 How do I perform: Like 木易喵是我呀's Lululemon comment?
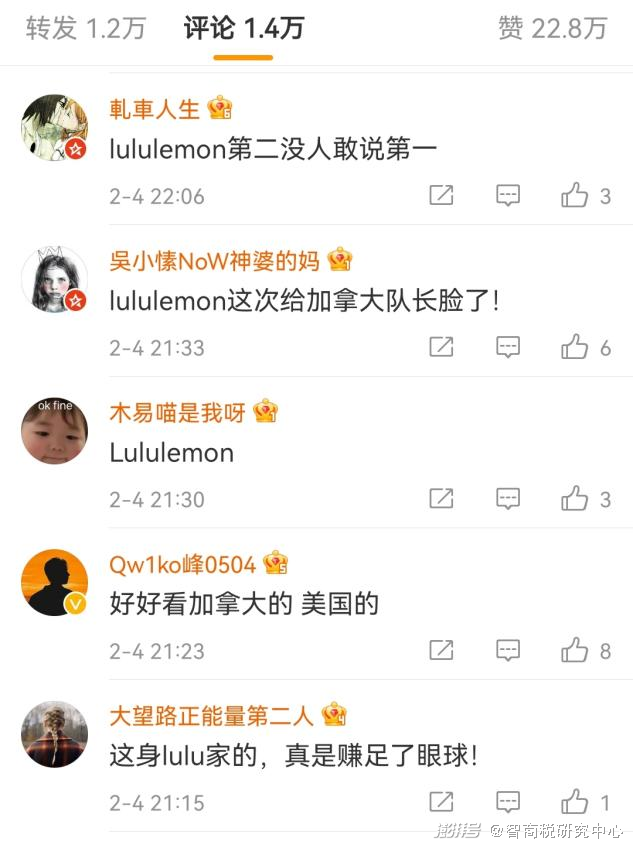(x=575, y=499)
